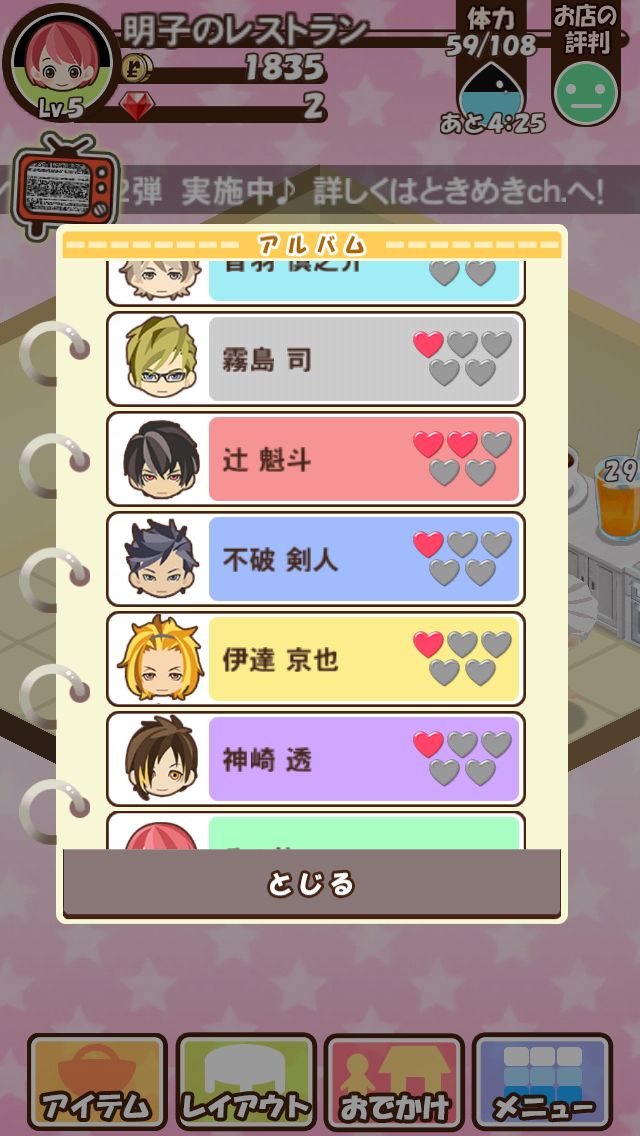View 伊達 京也's album page
The image size is (640, 1136).
pyautogui.click(x=316, y=660)
